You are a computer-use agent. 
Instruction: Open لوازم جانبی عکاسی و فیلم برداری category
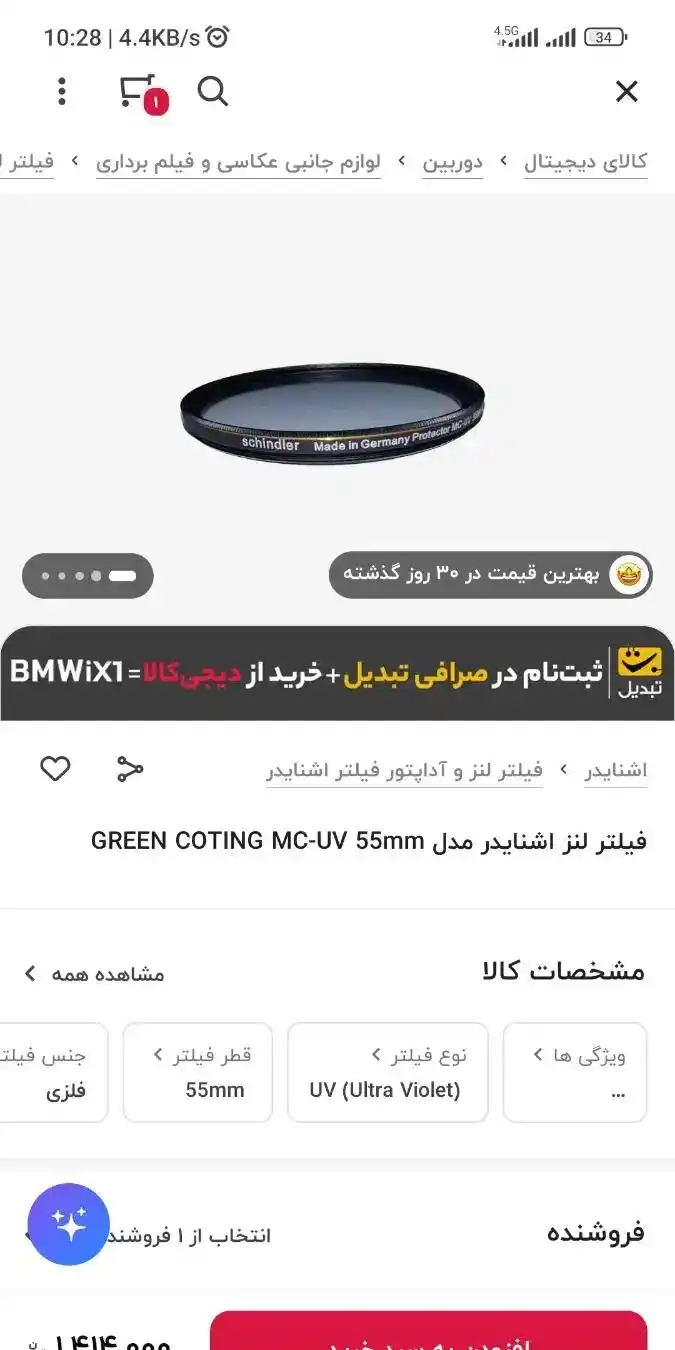238,162
